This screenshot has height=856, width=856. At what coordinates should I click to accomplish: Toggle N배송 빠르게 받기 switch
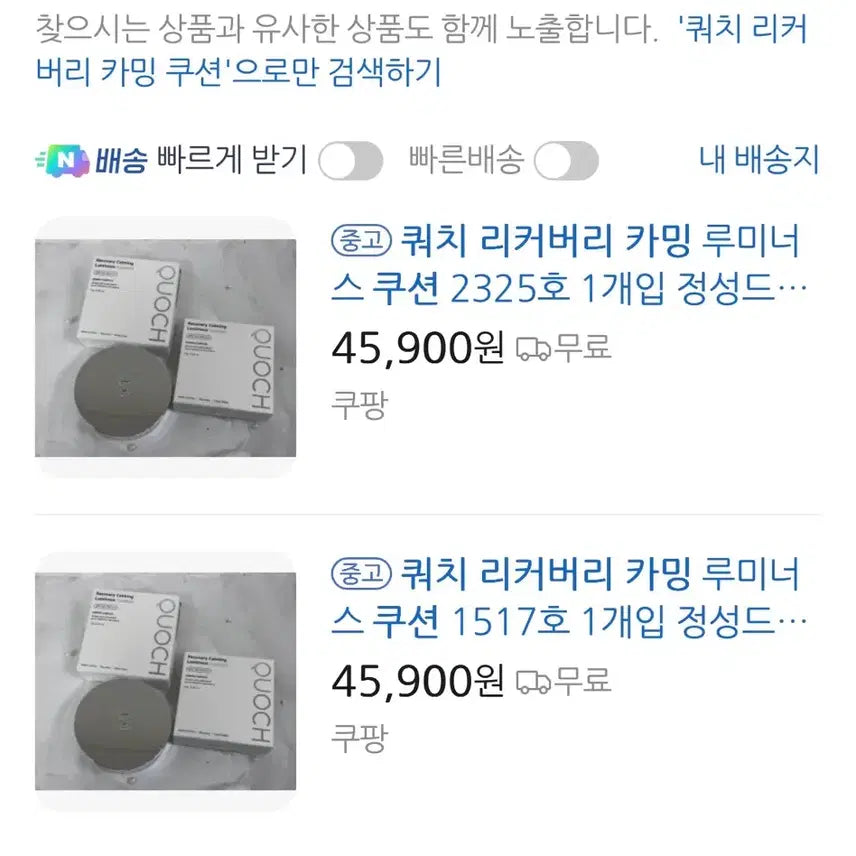point(350,160)
